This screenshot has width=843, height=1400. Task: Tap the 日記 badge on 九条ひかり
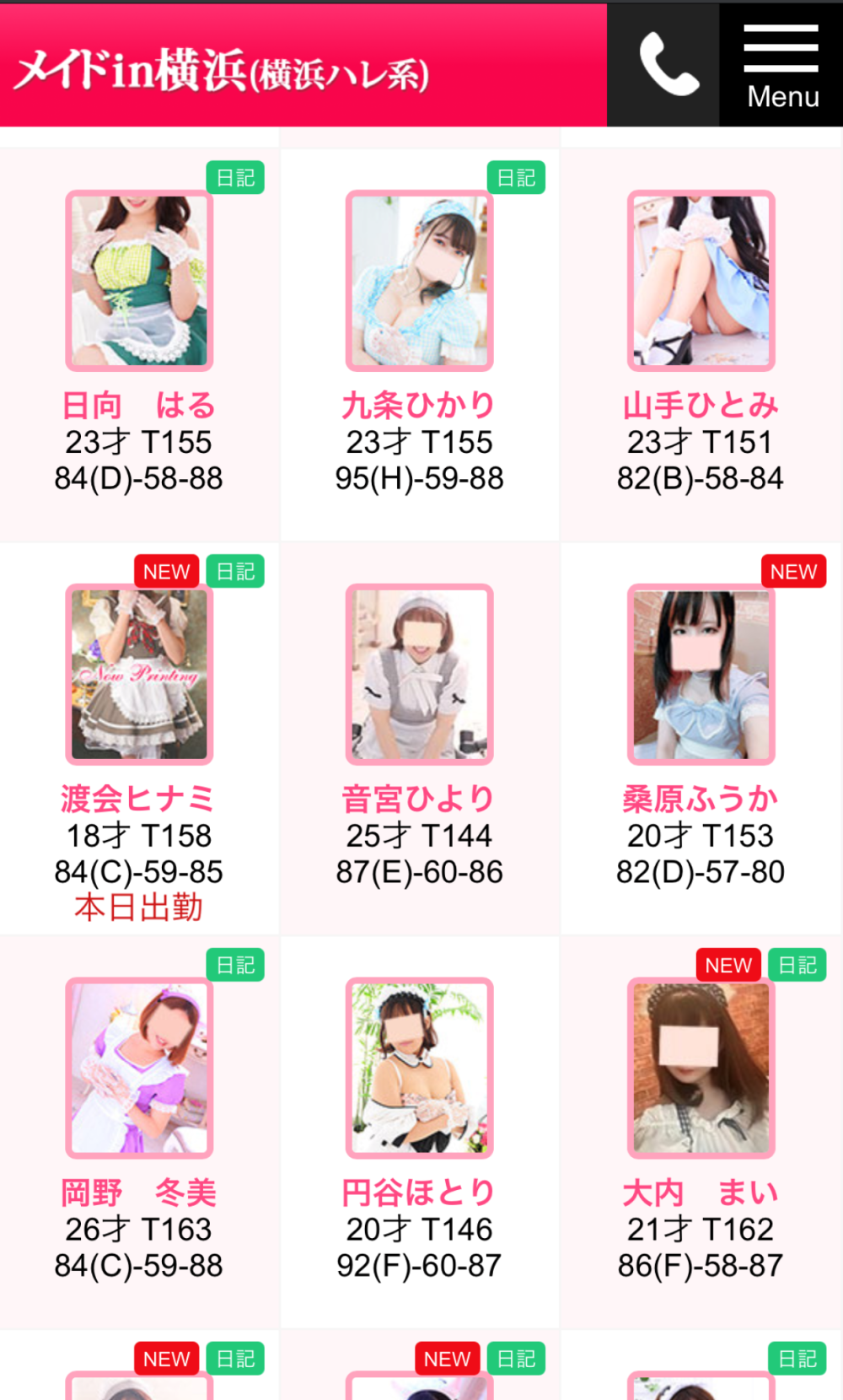click(x=516, y=178)
